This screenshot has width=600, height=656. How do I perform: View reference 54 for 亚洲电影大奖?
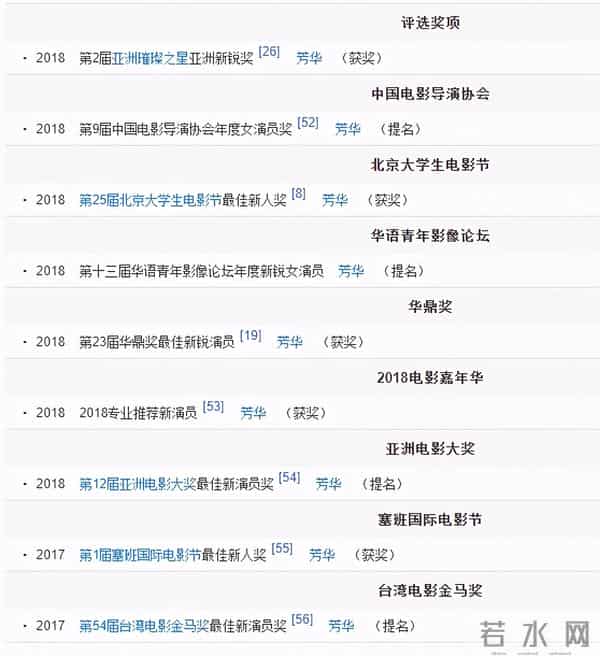(290, 478)
